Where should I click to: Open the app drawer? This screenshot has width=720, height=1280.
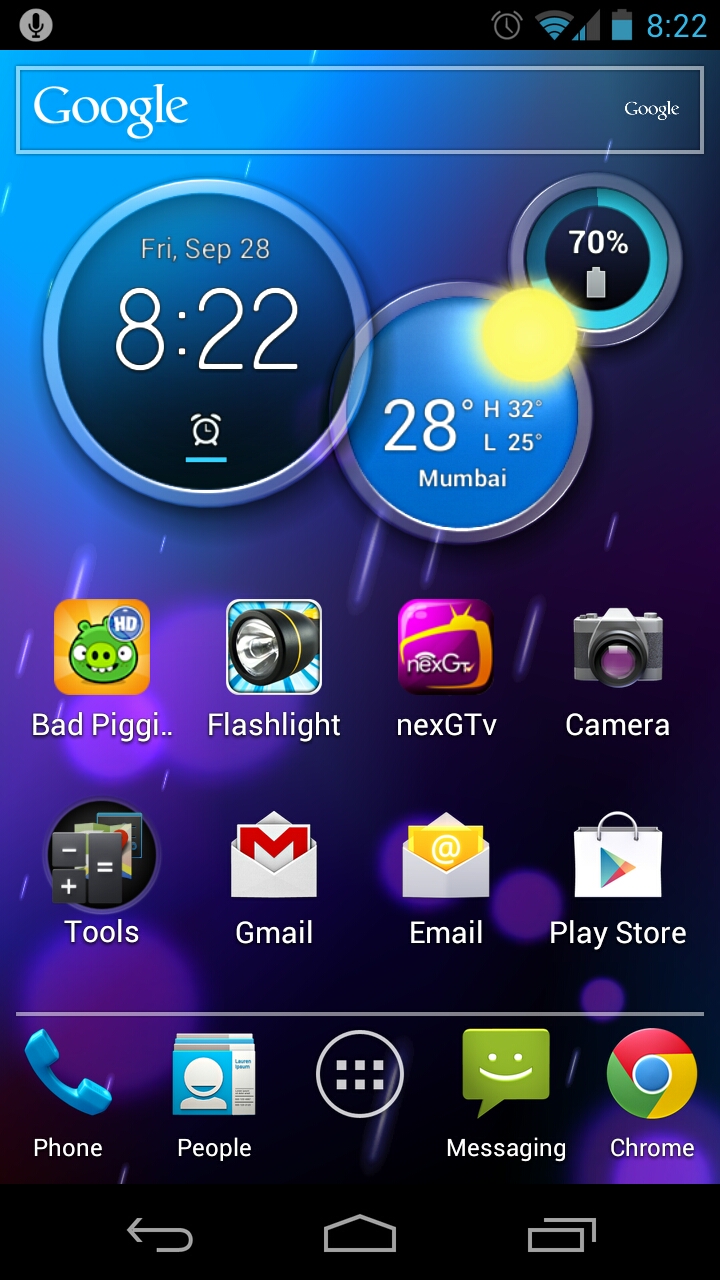click(360, 1075)
